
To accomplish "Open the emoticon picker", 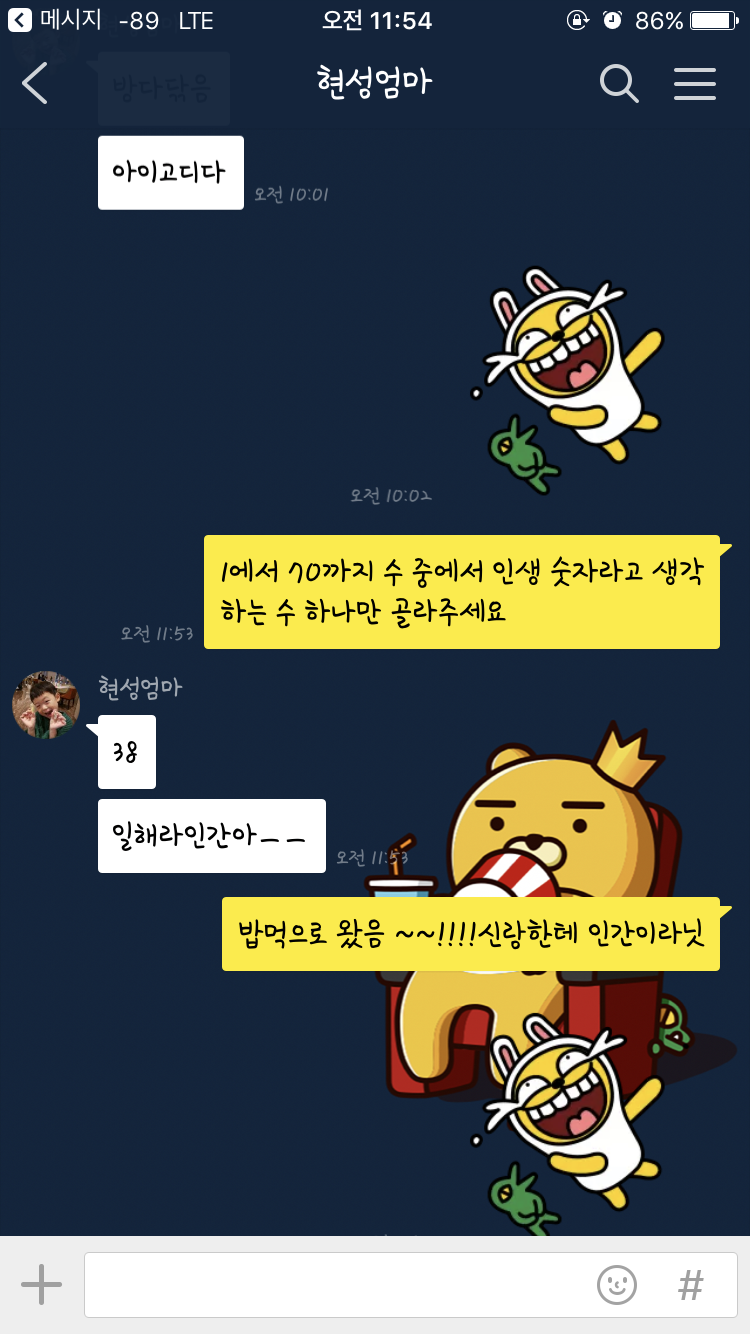I will [617, 1284].
